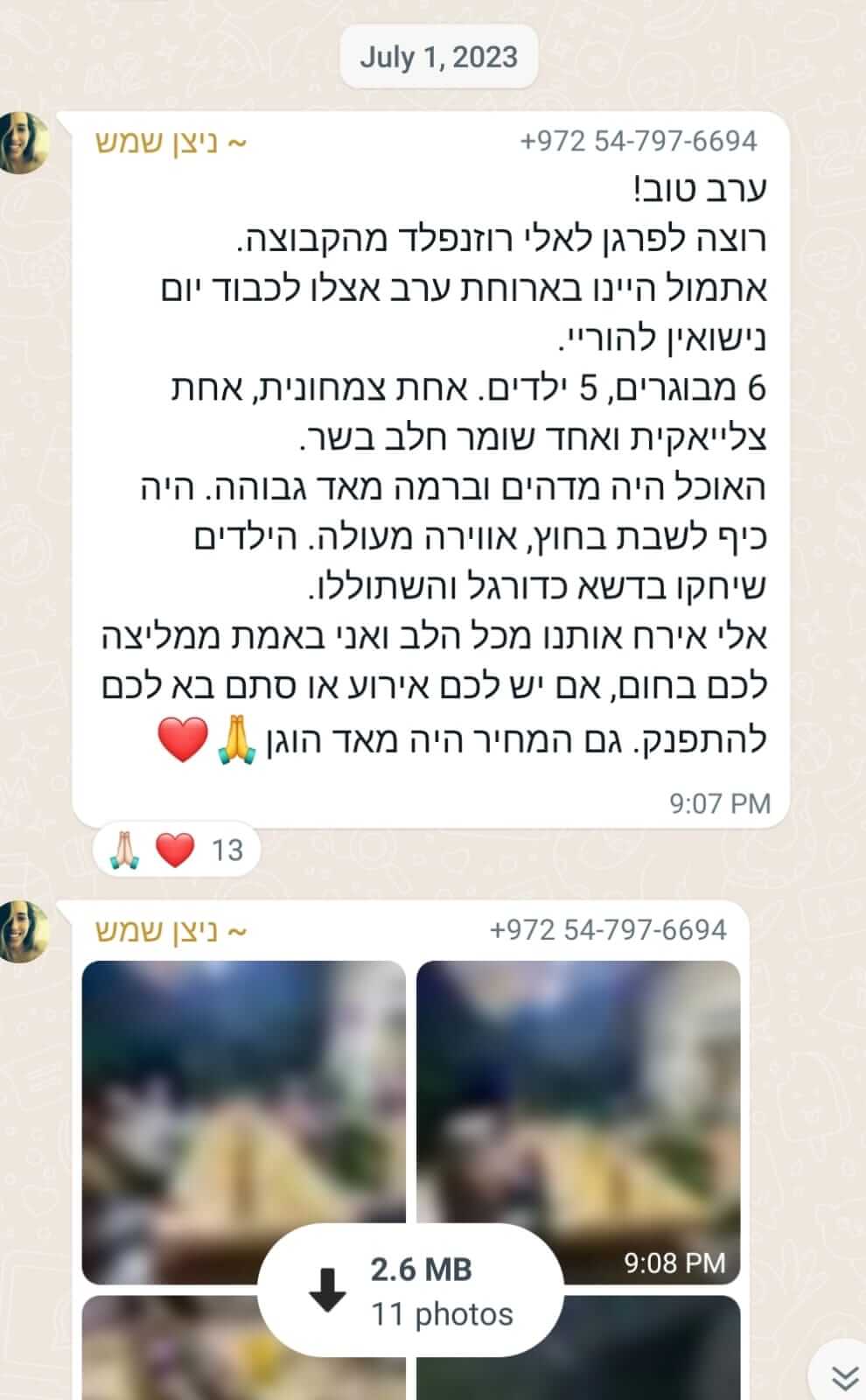This screenshot has height=1400, width=866.
Task: Download the 11 photos album
Action: coord(409,1291)
